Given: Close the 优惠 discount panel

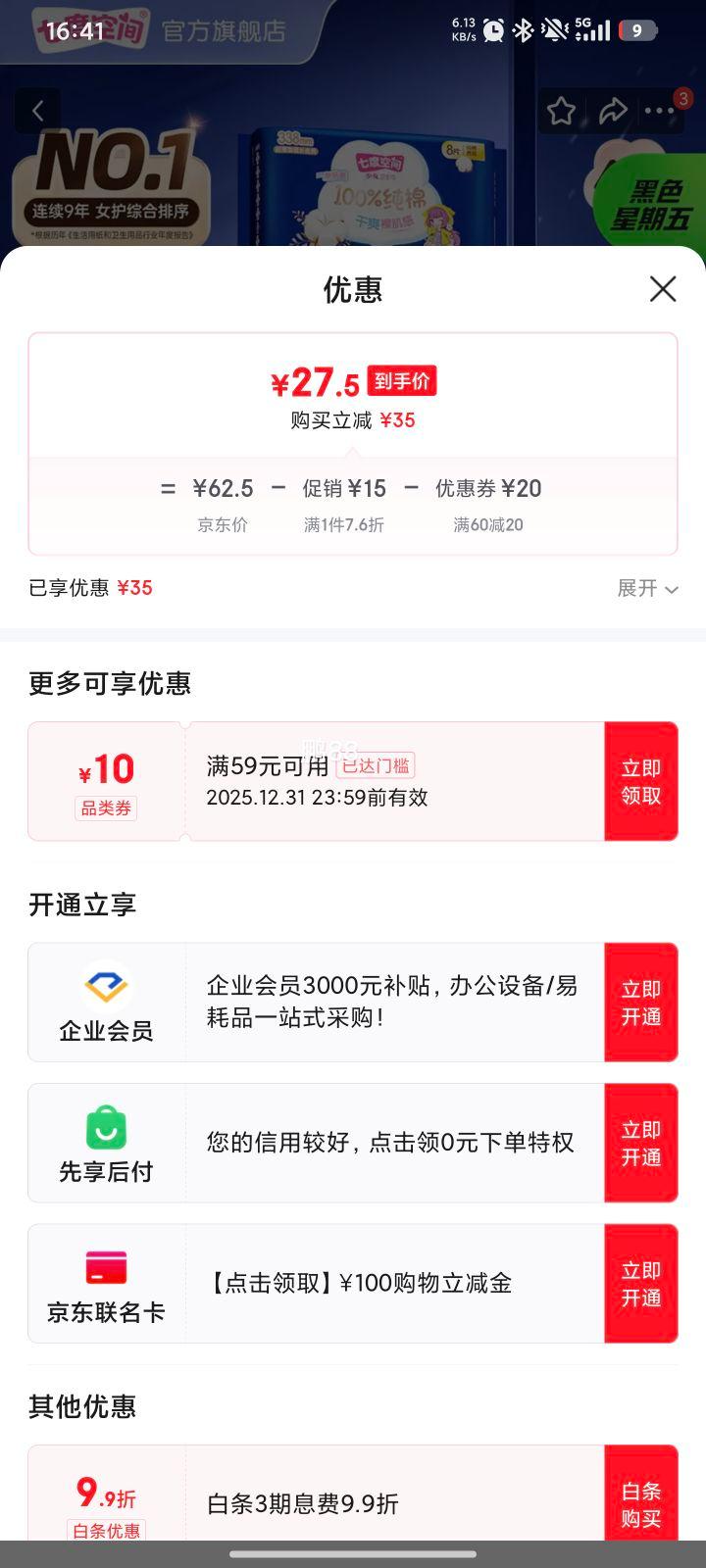Looking at the screenshot, I should (664, 289).
